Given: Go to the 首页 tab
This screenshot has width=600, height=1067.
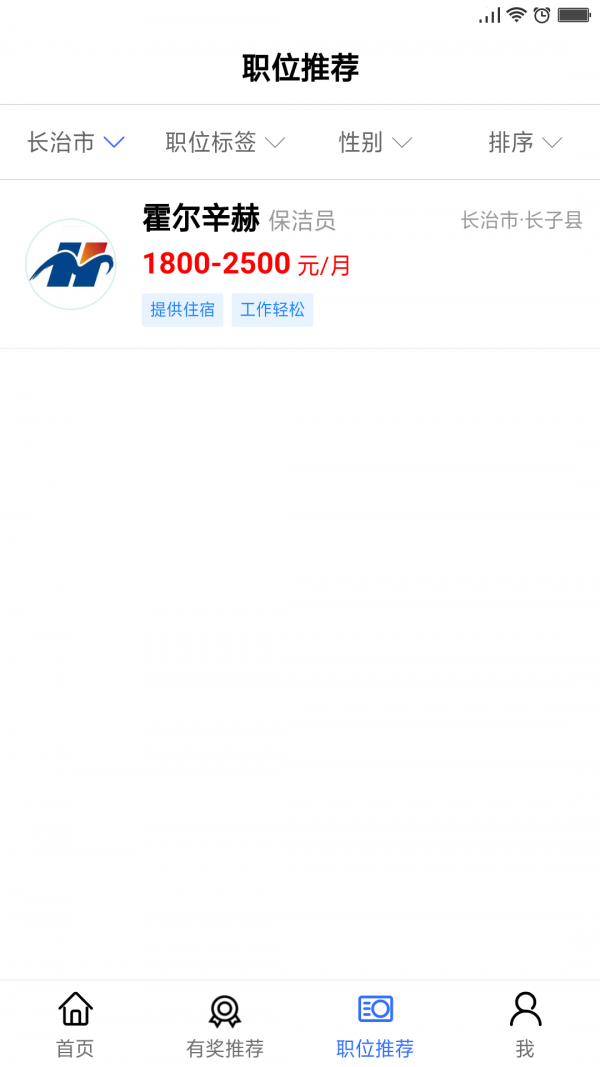Looking at the screenshot, I should pyautogui.click(x=75, y=1024).
